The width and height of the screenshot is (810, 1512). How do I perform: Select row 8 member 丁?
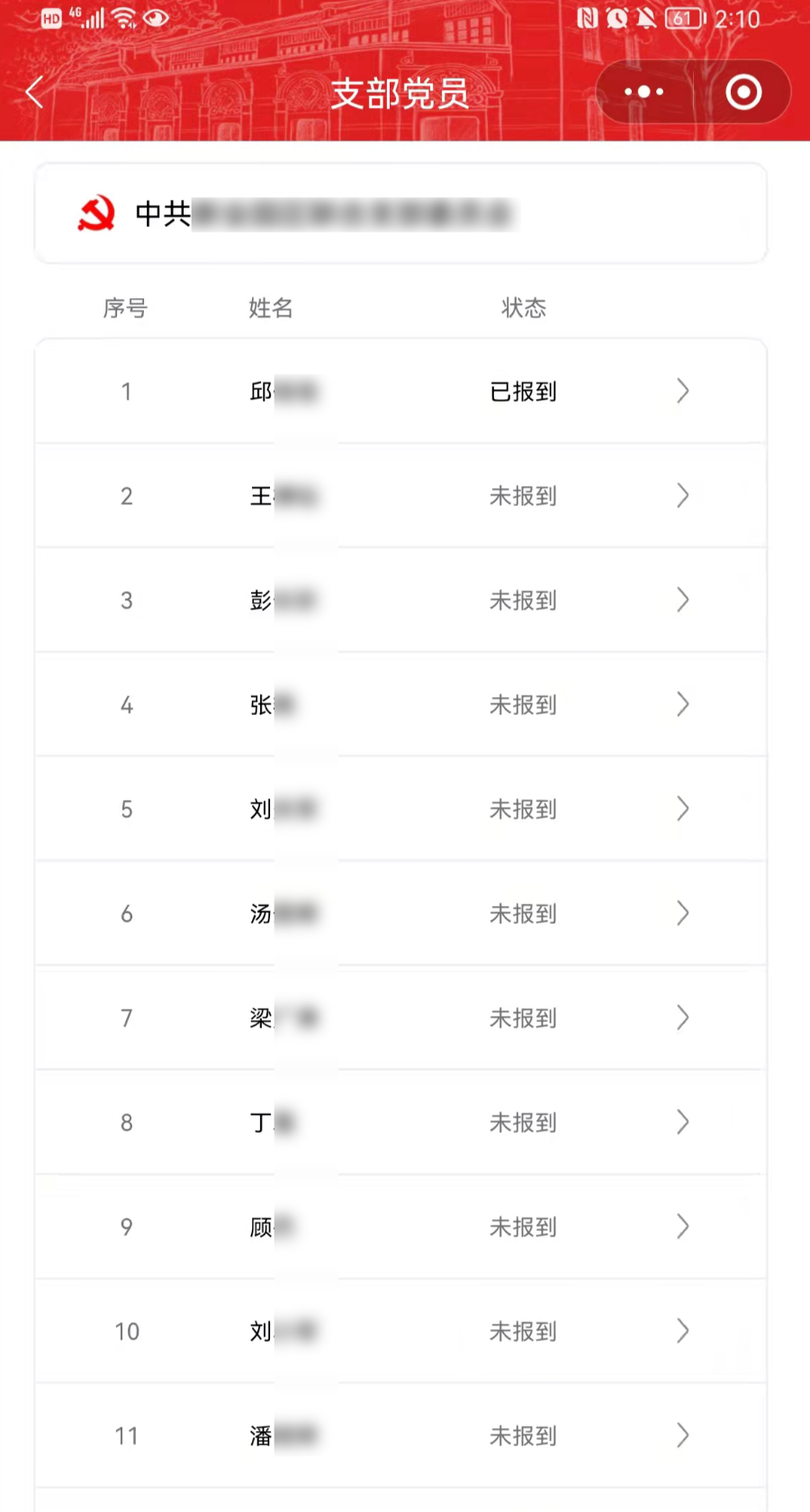[x=400, y=1122]
